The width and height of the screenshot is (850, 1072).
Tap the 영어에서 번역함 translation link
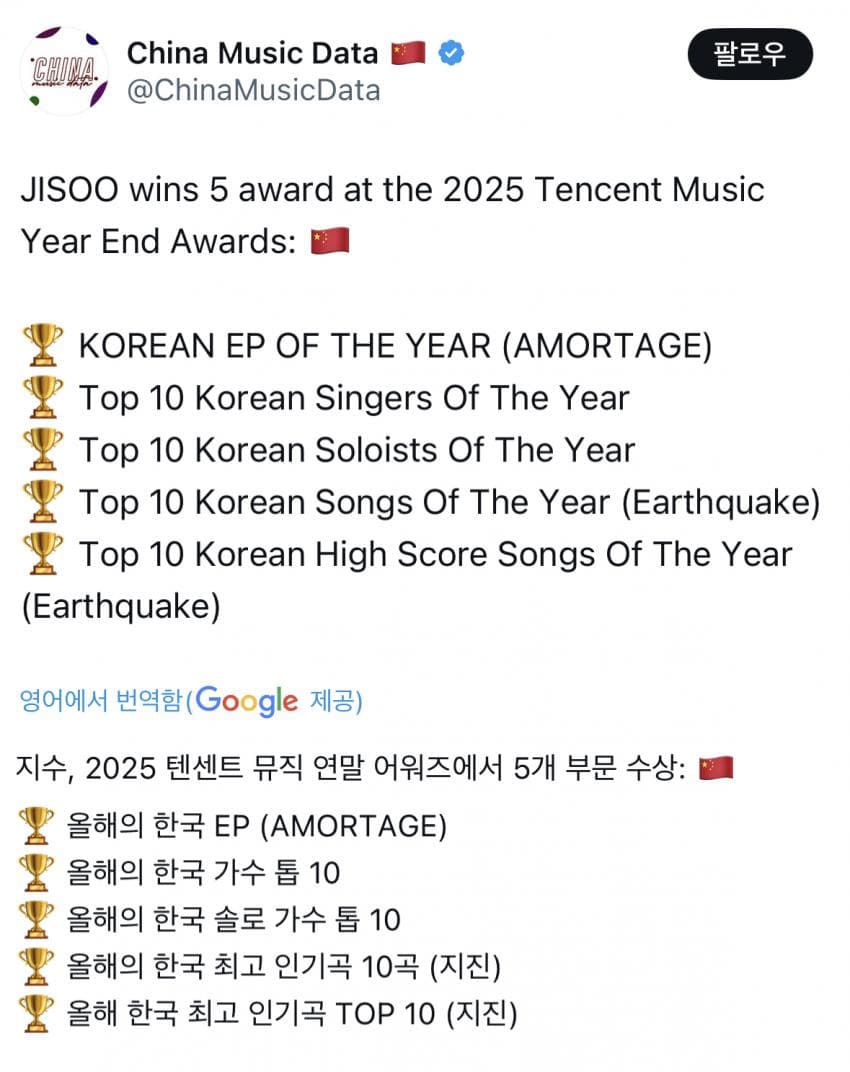(x=102, y=701)
